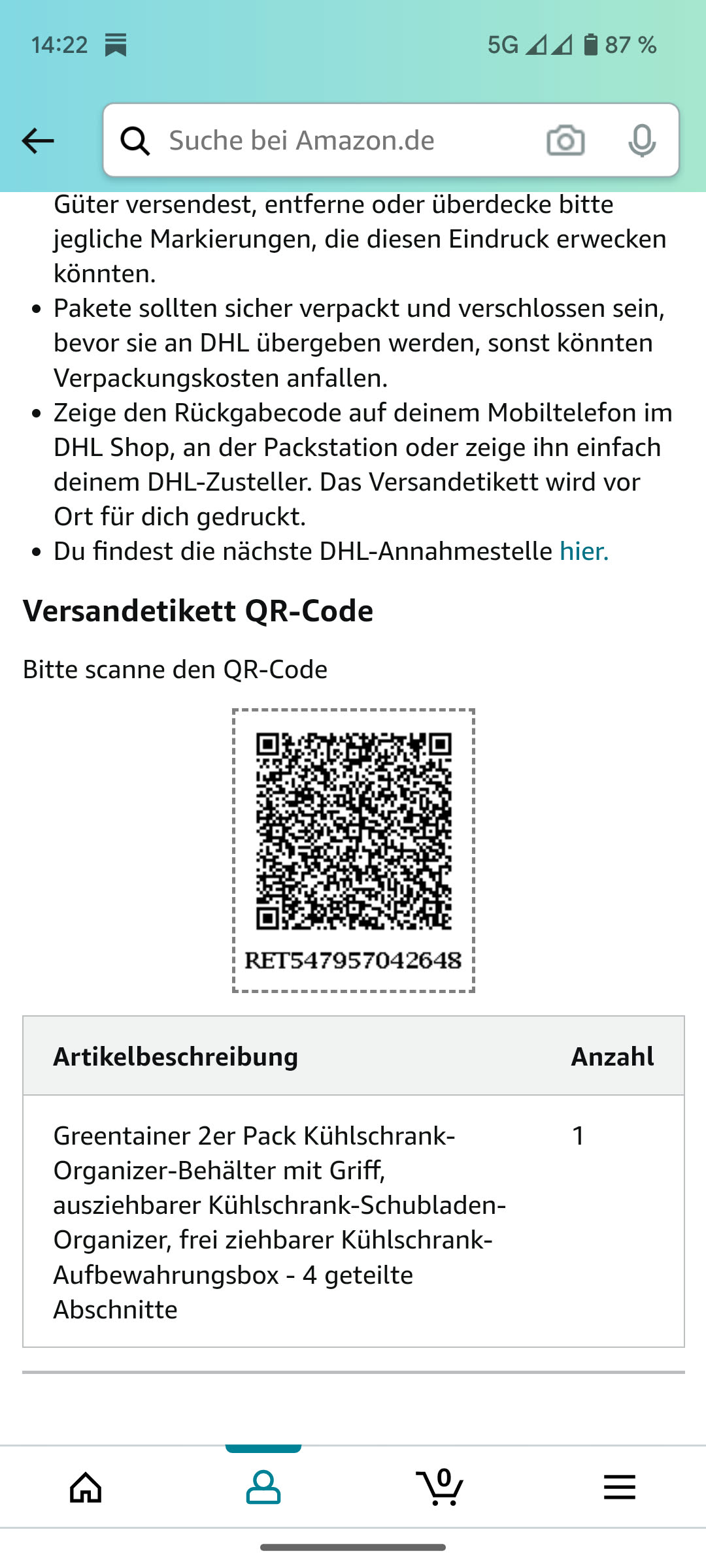Open the hamburger menu tab
Viewport: 706px width, 1568px height.
click(619, 1487)
